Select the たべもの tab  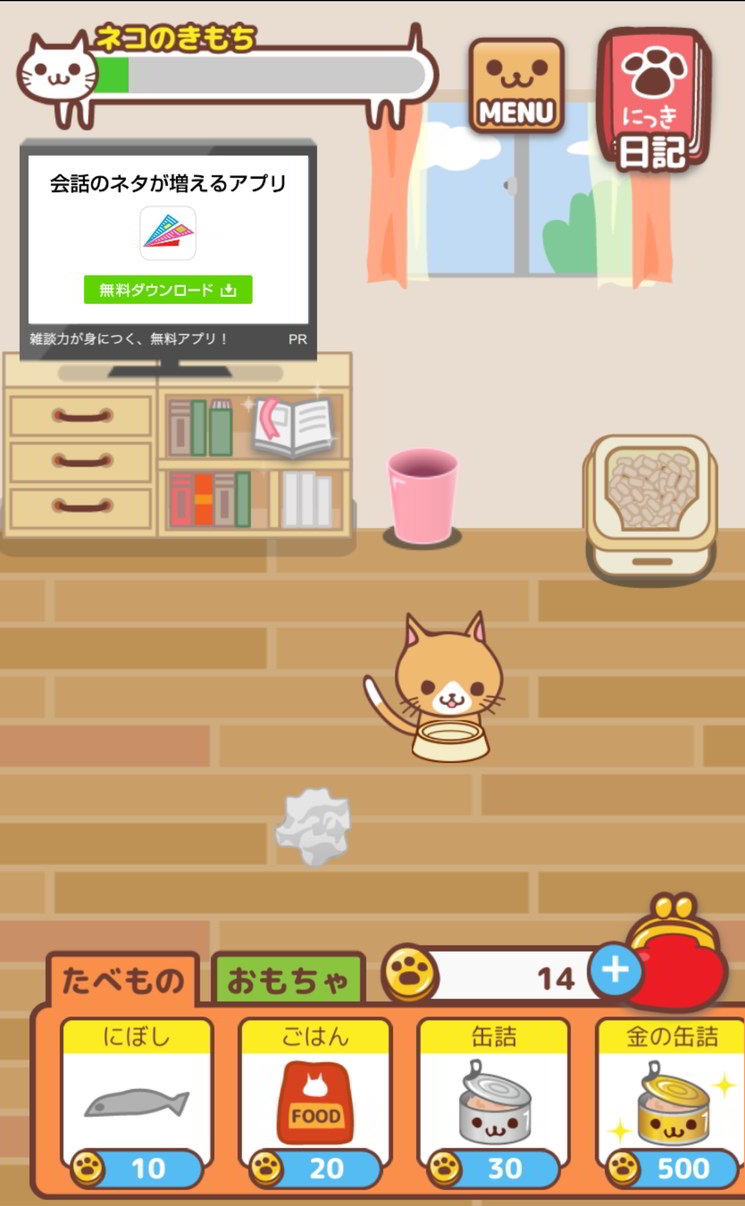[123, 980]
